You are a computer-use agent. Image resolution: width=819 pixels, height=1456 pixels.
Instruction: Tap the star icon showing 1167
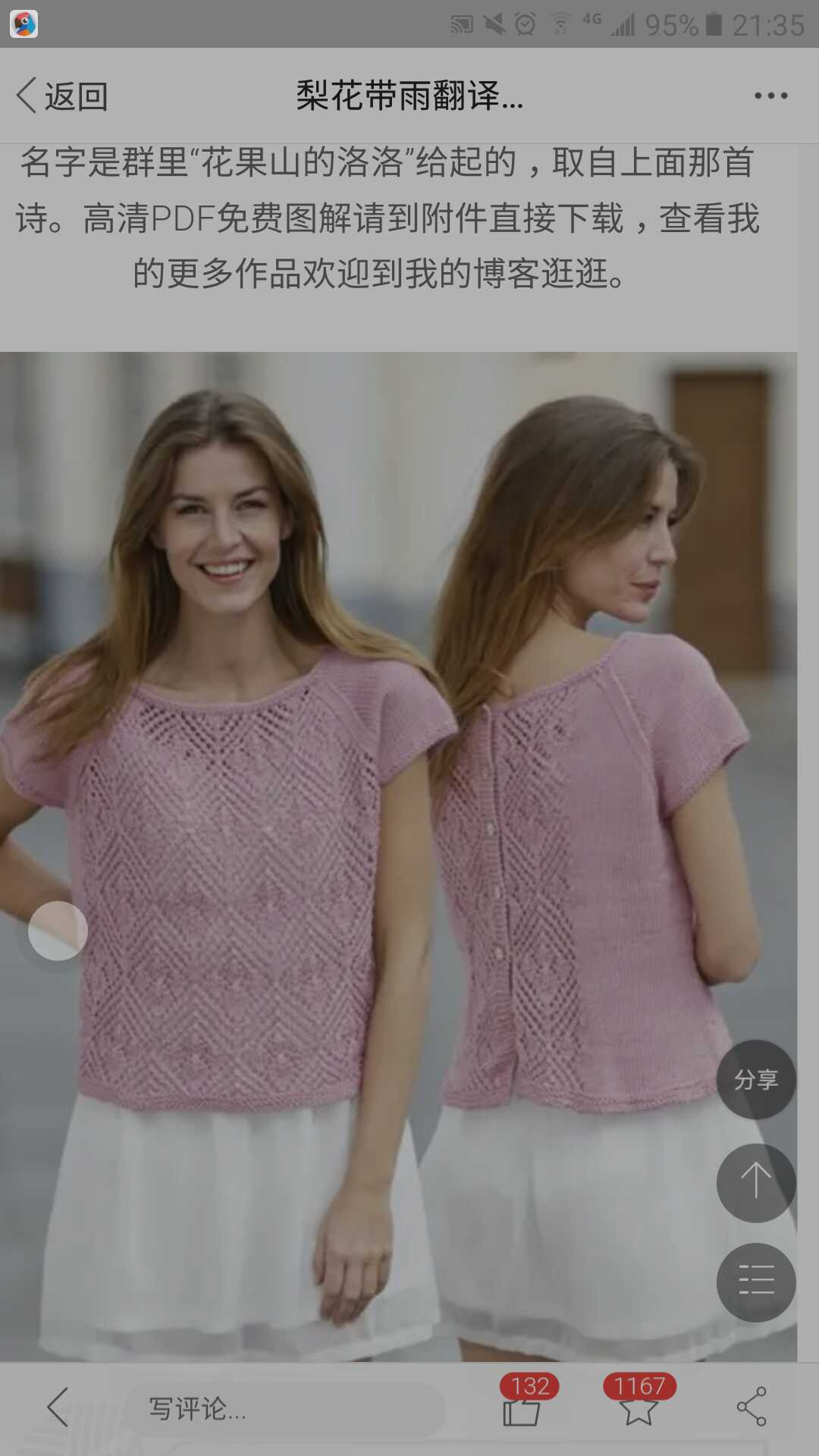click(x=639, y=1409)
